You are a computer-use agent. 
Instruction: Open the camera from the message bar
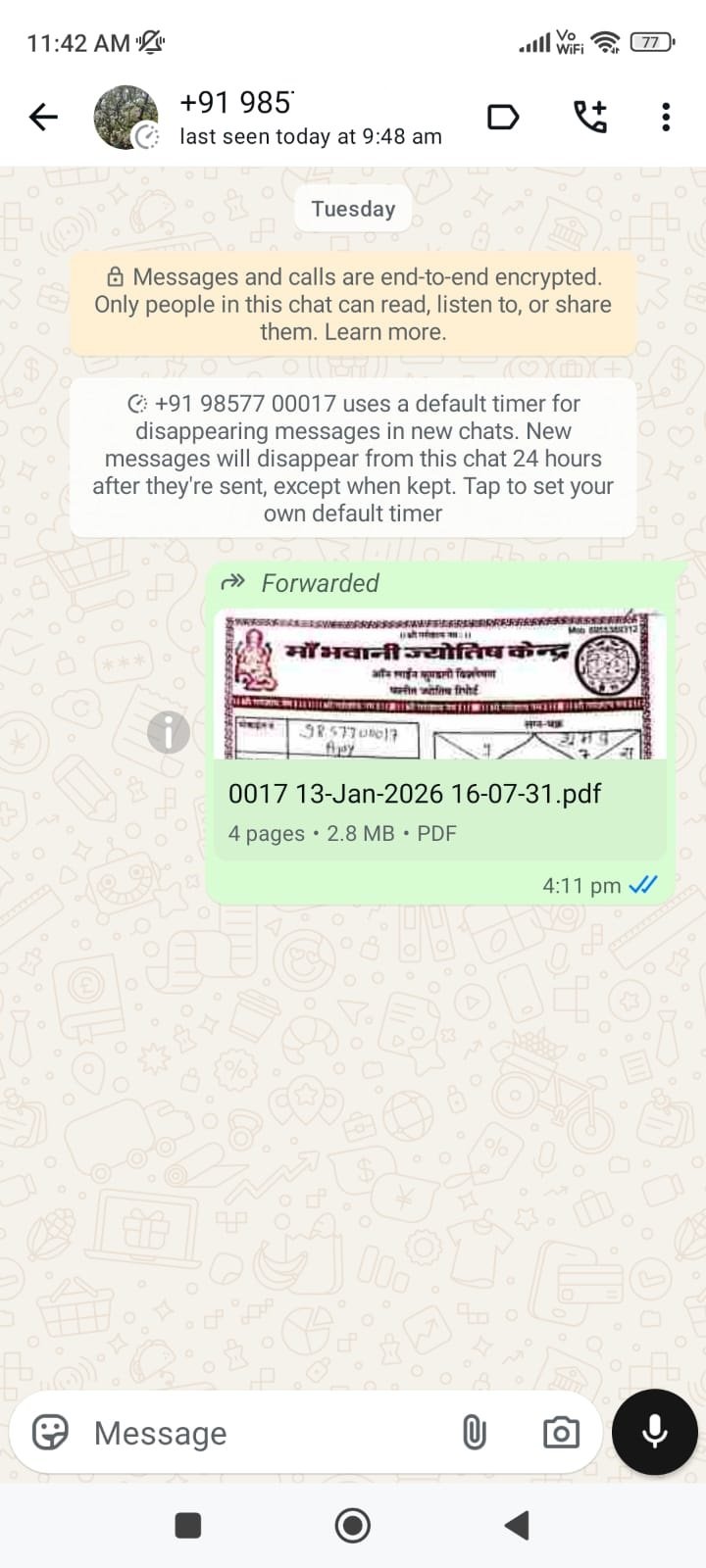(561, 1433)
